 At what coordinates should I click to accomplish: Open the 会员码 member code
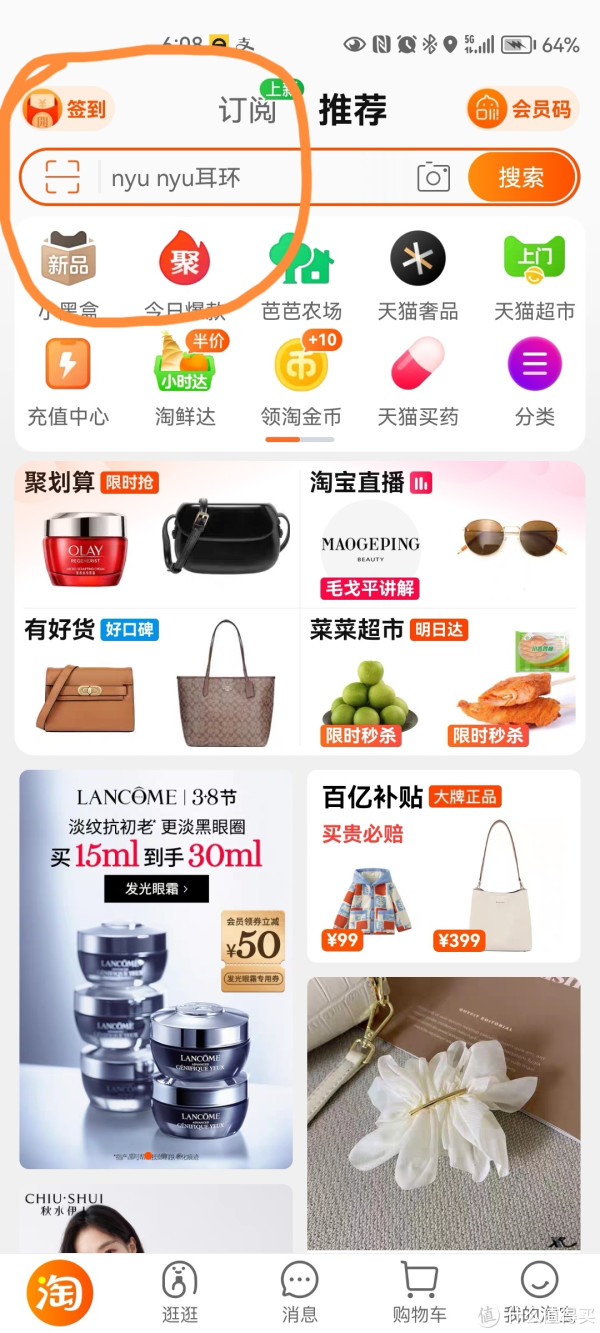click(x=523, y=109)
